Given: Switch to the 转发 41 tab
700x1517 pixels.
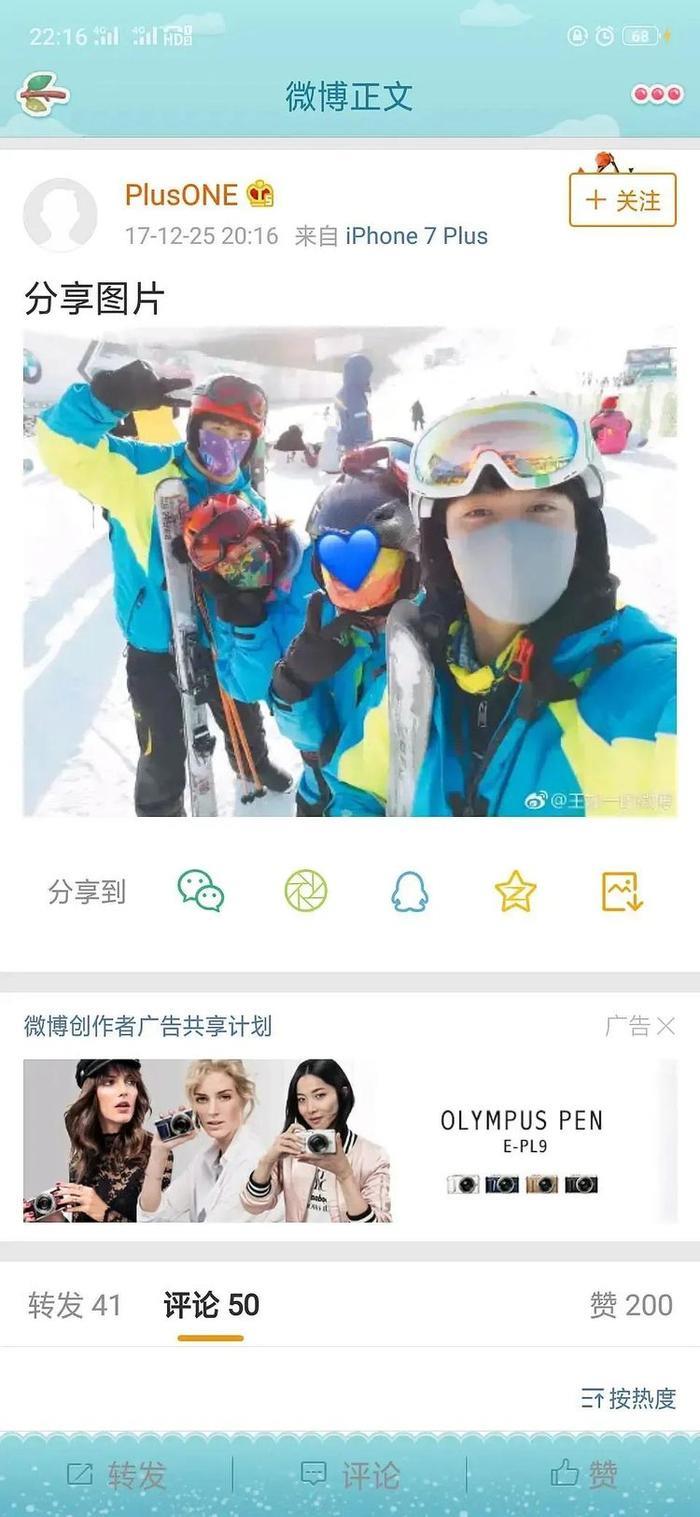Looking at the screenshot, I should [75, 1305].
